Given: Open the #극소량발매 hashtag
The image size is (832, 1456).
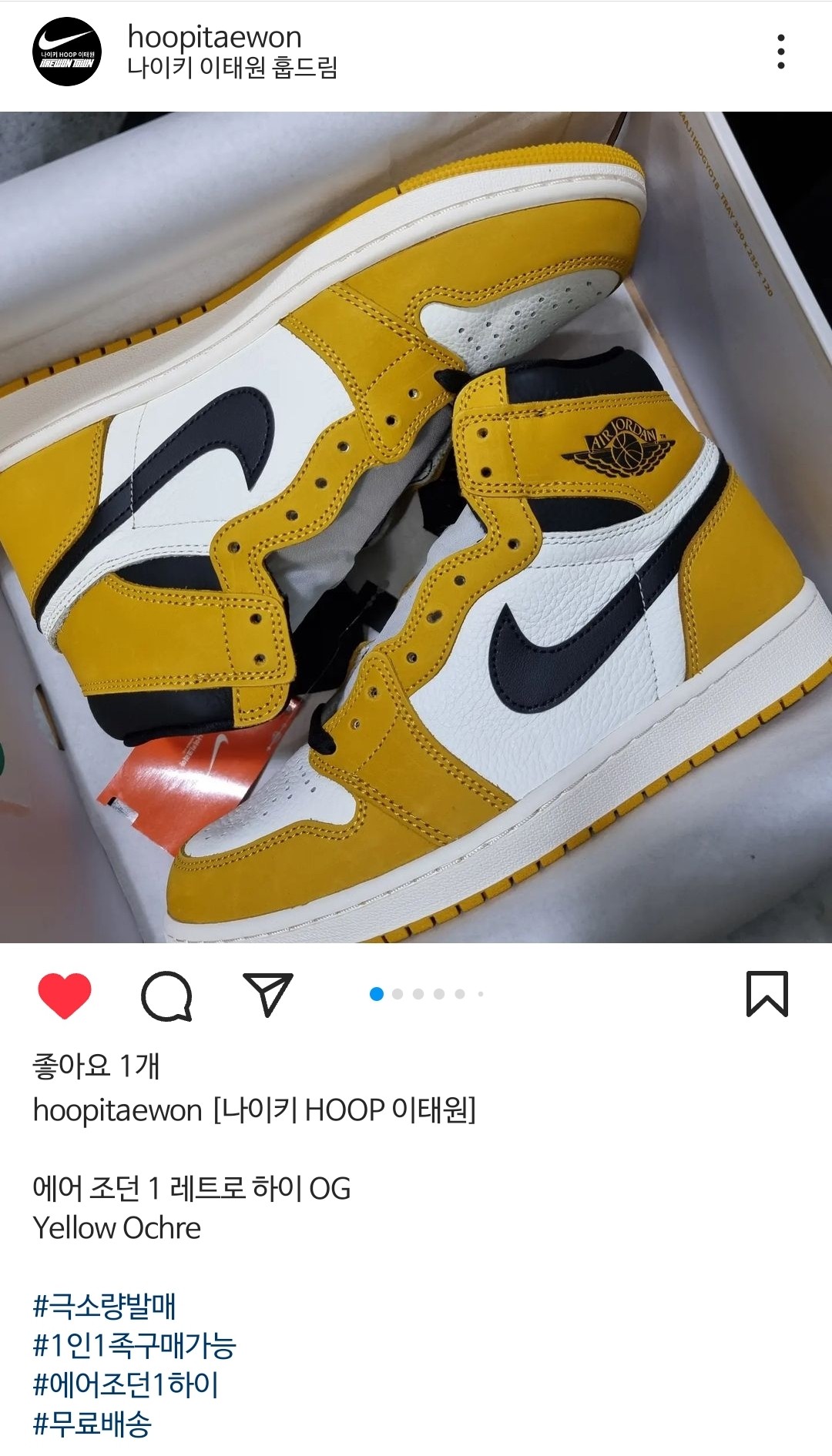Looking at the screenshot, I should pos(105,1306).
